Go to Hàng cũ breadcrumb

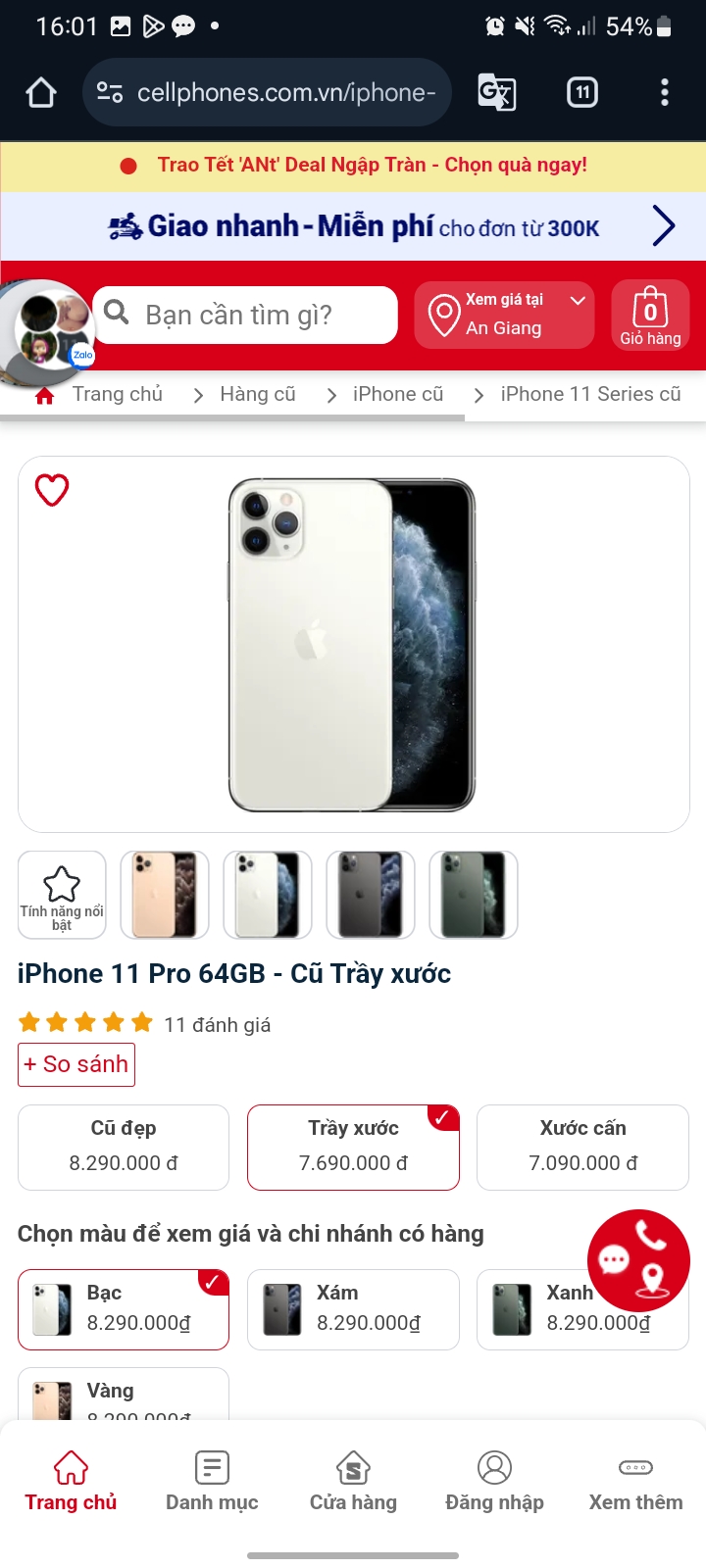coord(257,394)
